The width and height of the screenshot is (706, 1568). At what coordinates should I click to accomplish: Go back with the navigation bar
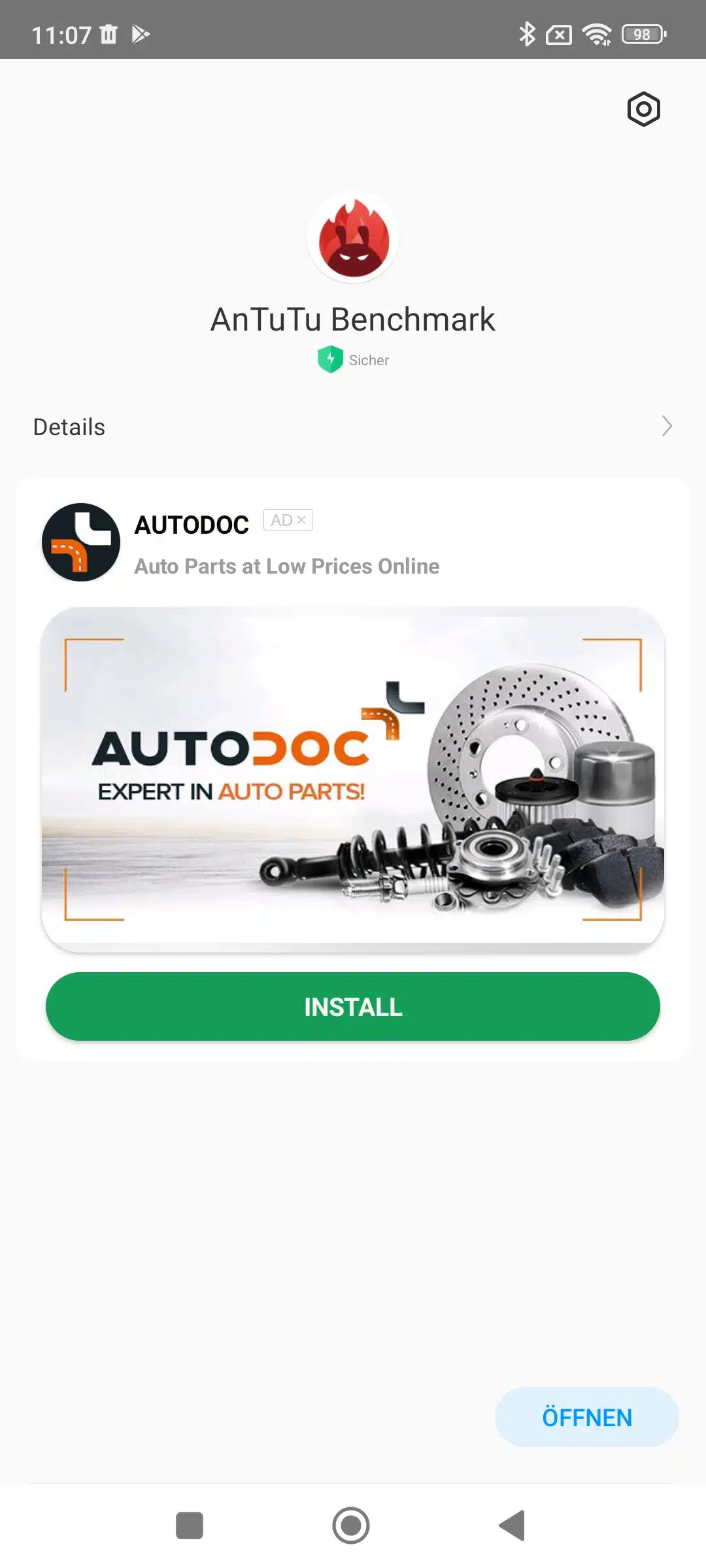coord(513,1526)
